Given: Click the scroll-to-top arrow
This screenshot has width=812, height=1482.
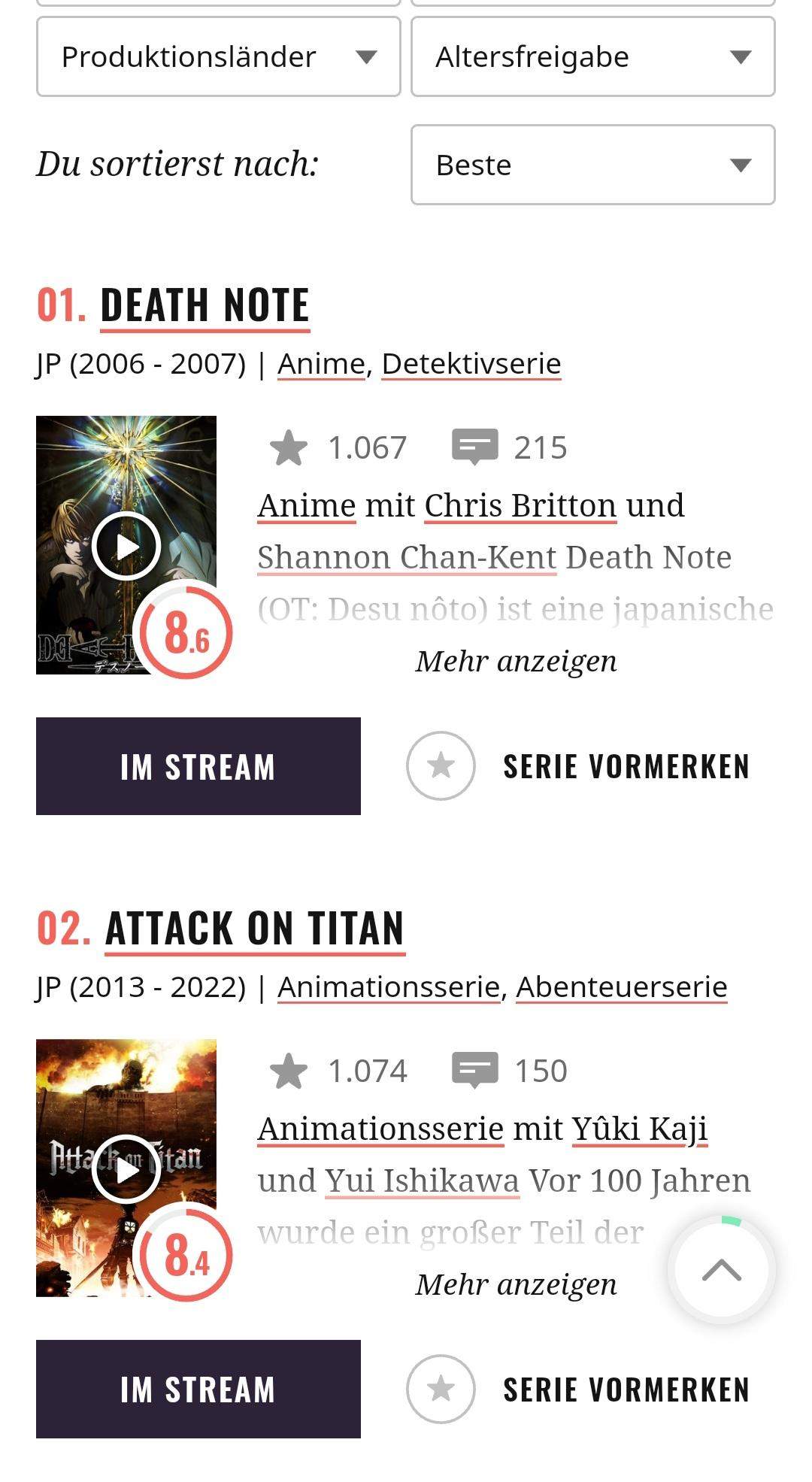Looking at the screenshot, I should point(721,1268).
